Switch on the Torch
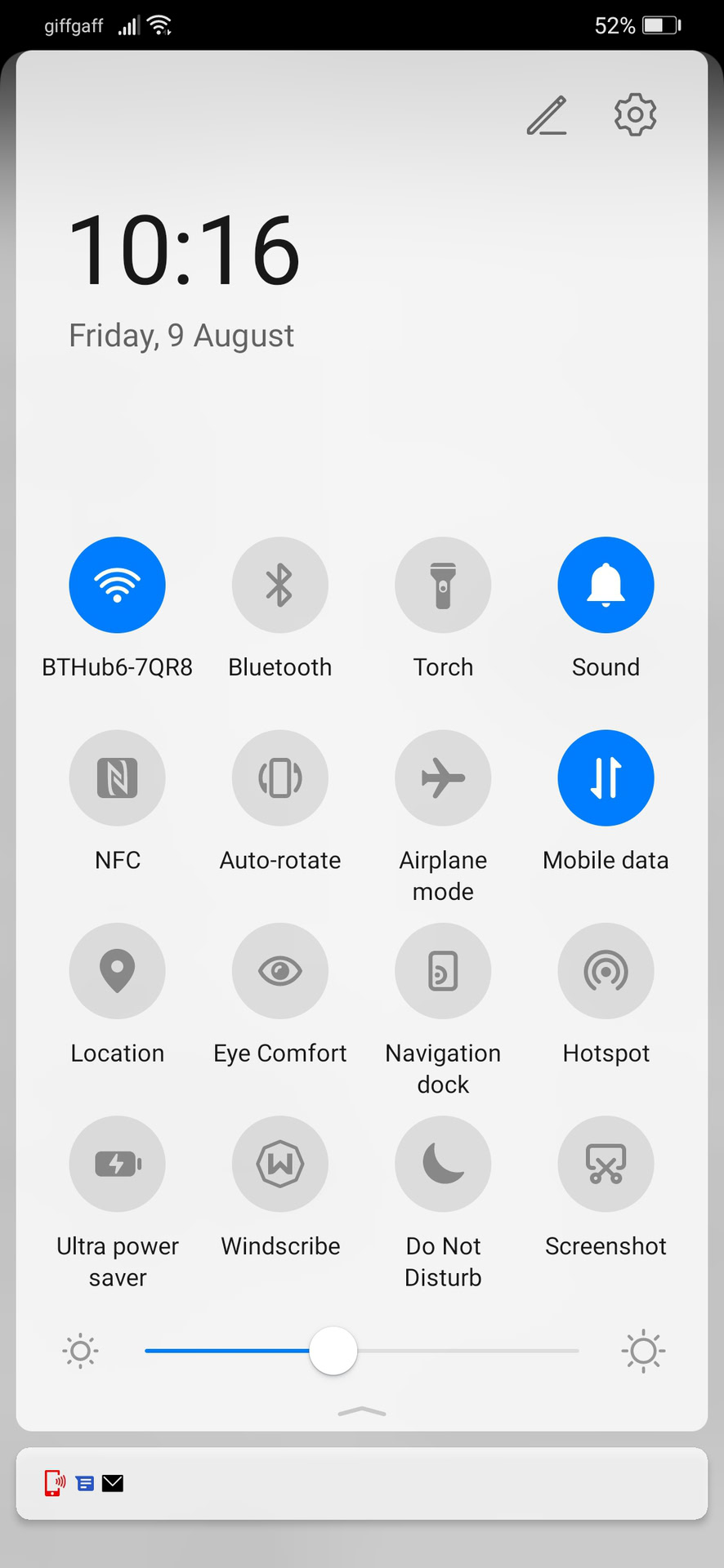 point(443,585)
